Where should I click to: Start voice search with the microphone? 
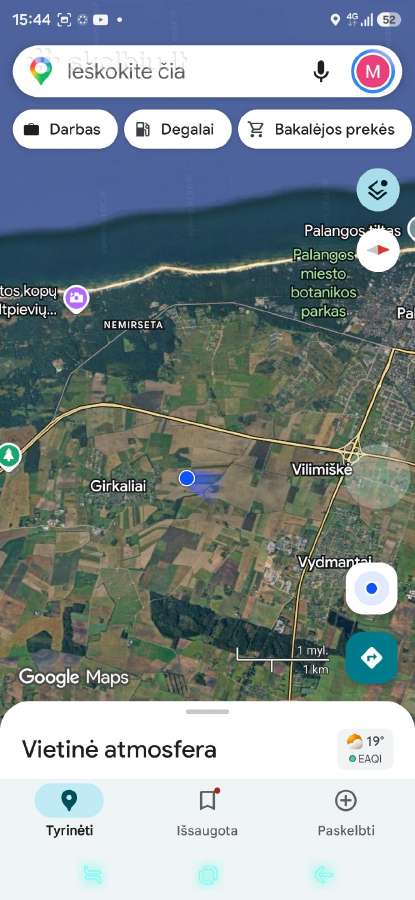(x=321, y=72)
